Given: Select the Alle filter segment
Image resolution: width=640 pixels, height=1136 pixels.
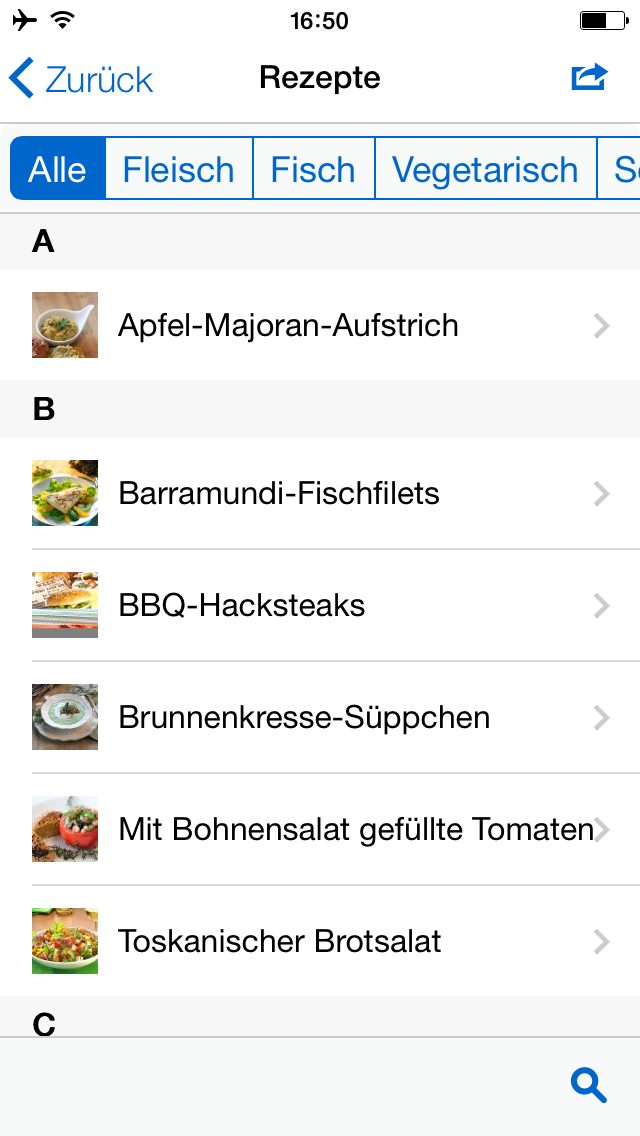Looking at the screenshot, I should tap(58, 168).
